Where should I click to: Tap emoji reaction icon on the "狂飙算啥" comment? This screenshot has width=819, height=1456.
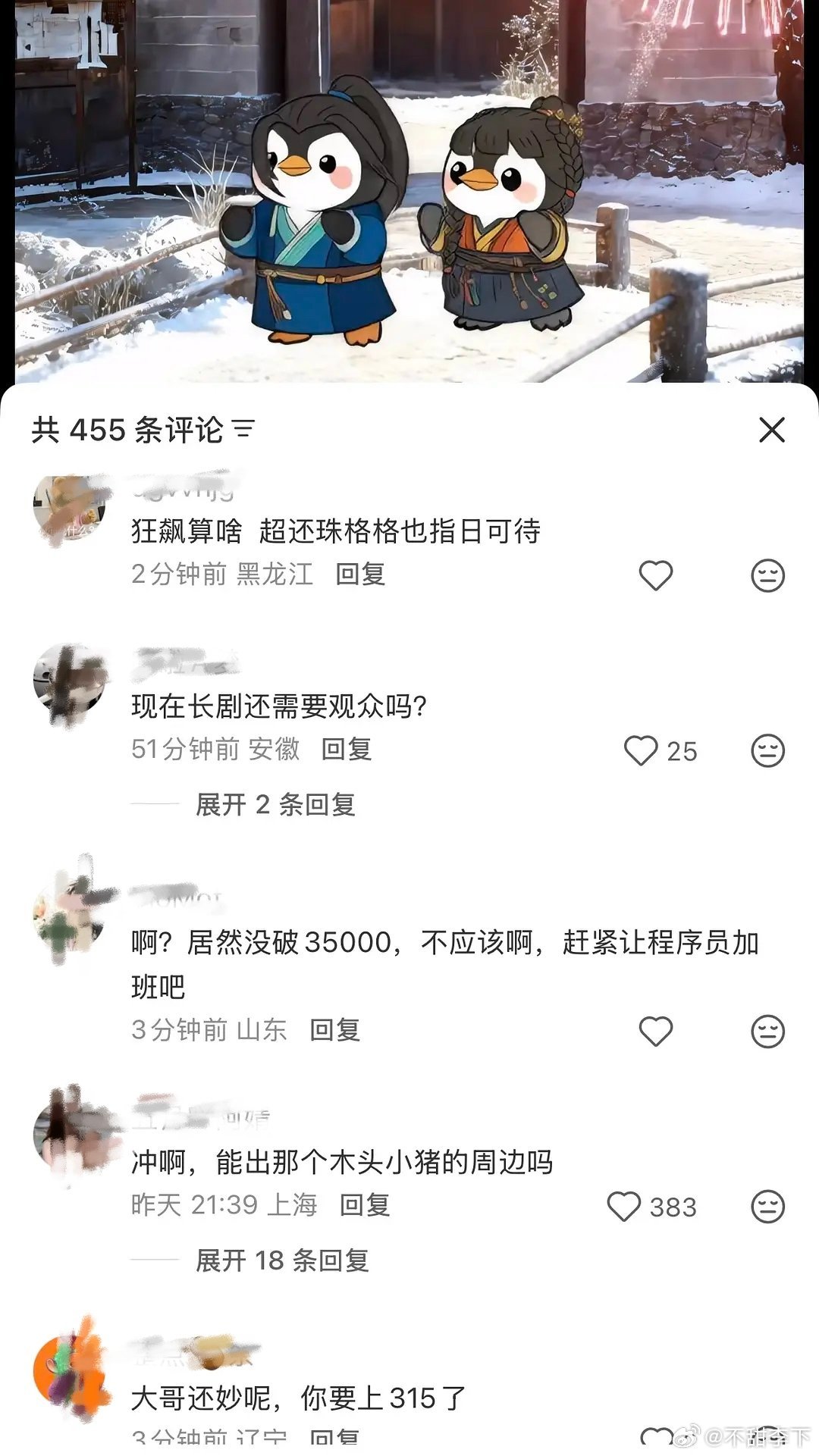click(769, 574)
